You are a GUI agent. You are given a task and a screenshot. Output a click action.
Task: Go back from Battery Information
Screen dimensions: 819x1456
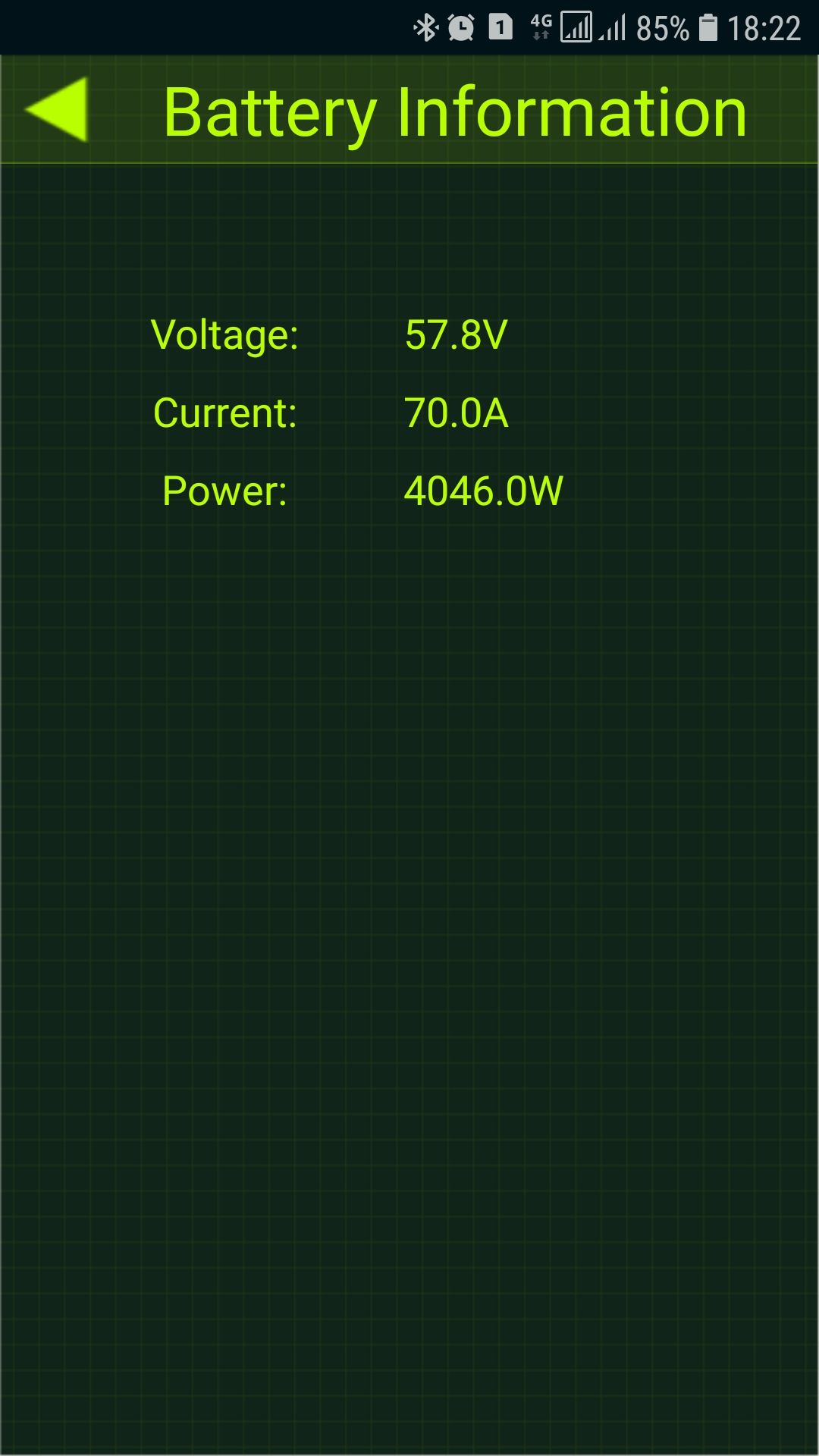[58, 110]
